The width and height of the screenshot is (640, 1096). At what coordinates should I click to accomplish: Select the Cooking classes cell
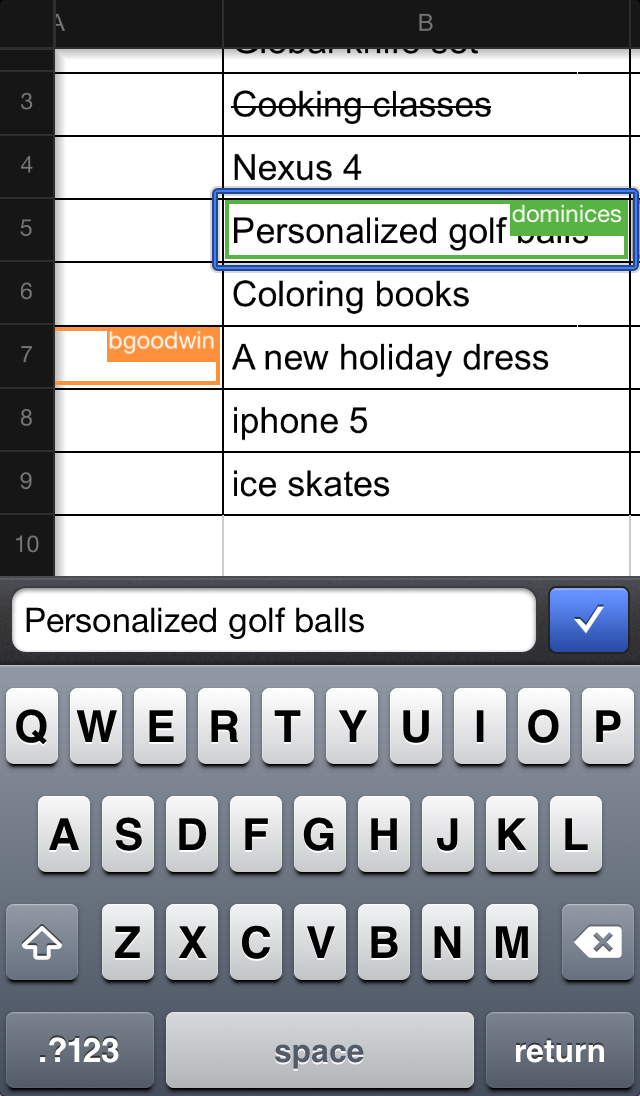400,105
